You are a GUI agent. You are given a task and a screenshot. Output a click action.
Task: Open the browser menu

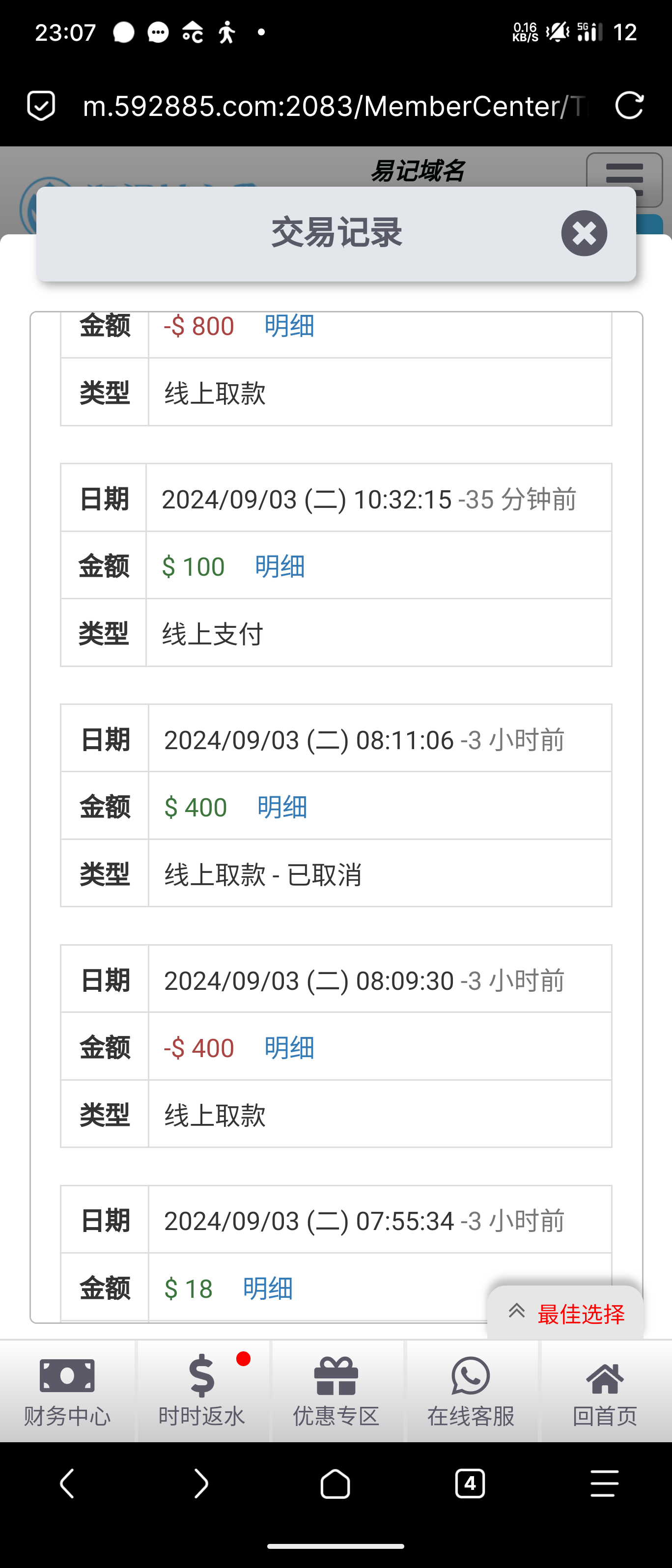pos(604,1484)
